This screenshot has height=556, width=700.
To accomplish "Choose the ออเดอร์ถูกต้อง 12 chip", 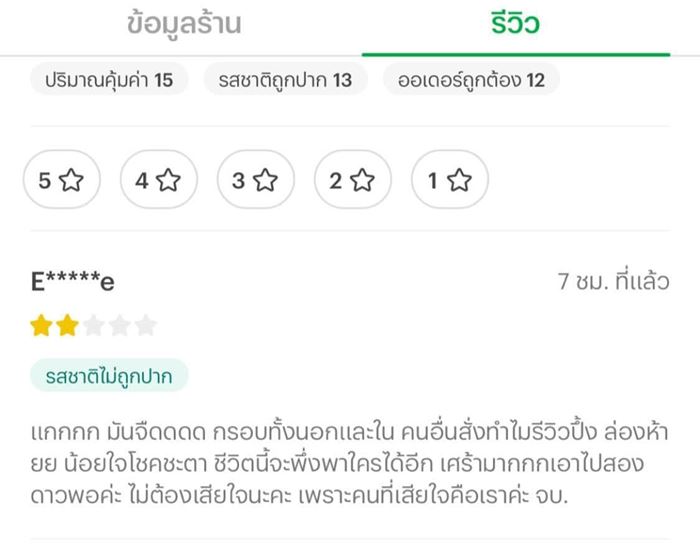I will pyautogui.click(x=471, y=81).
